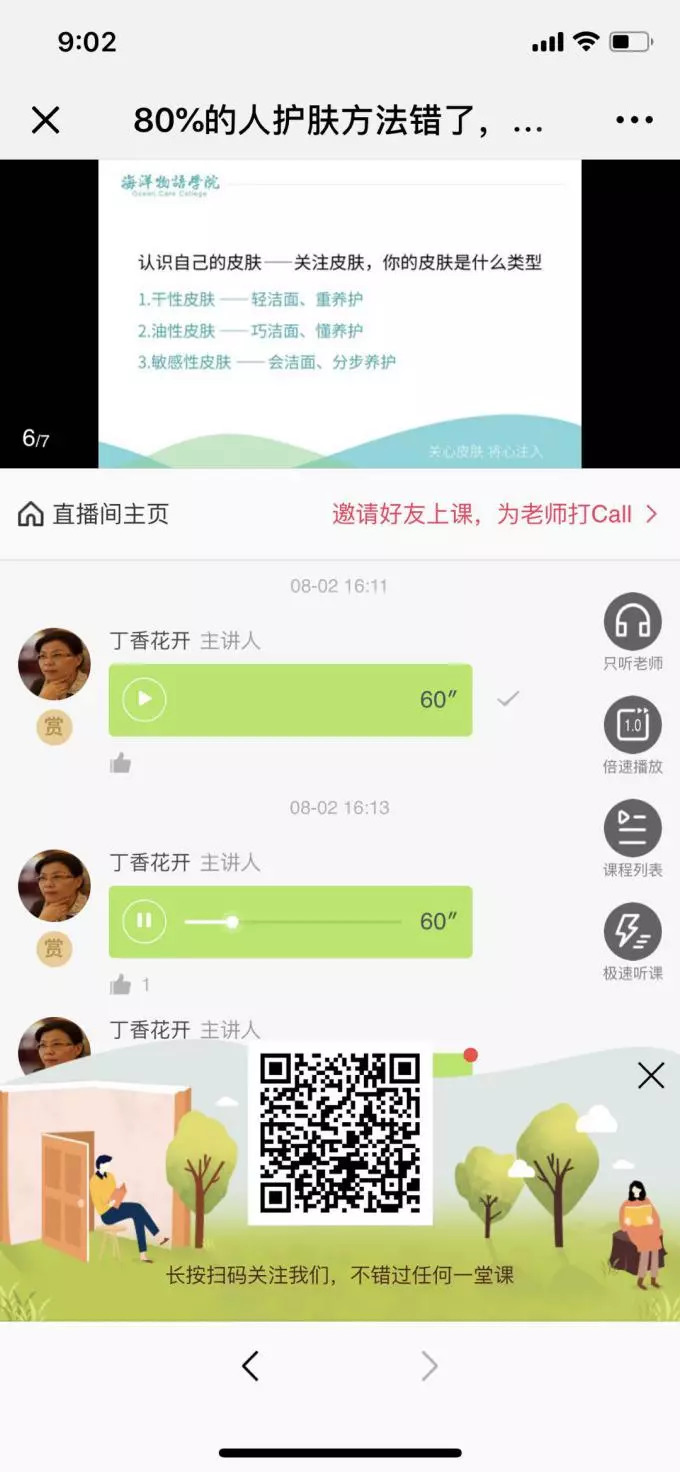Screen dimensions: 680x1472
Task: Dismiss the QR code follow banner
Action: 651,1076
